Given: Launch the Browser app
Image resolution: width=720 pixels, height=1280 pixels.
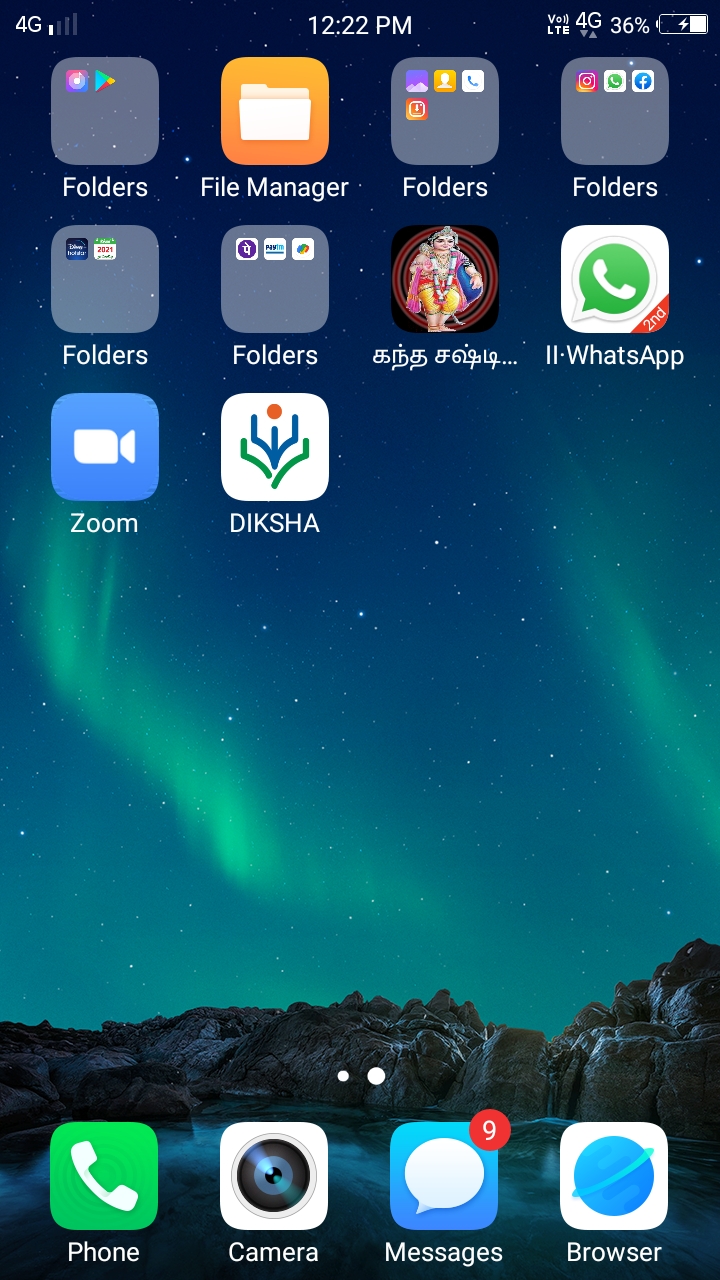Looking at the screenshot, I should [614, 1176].
